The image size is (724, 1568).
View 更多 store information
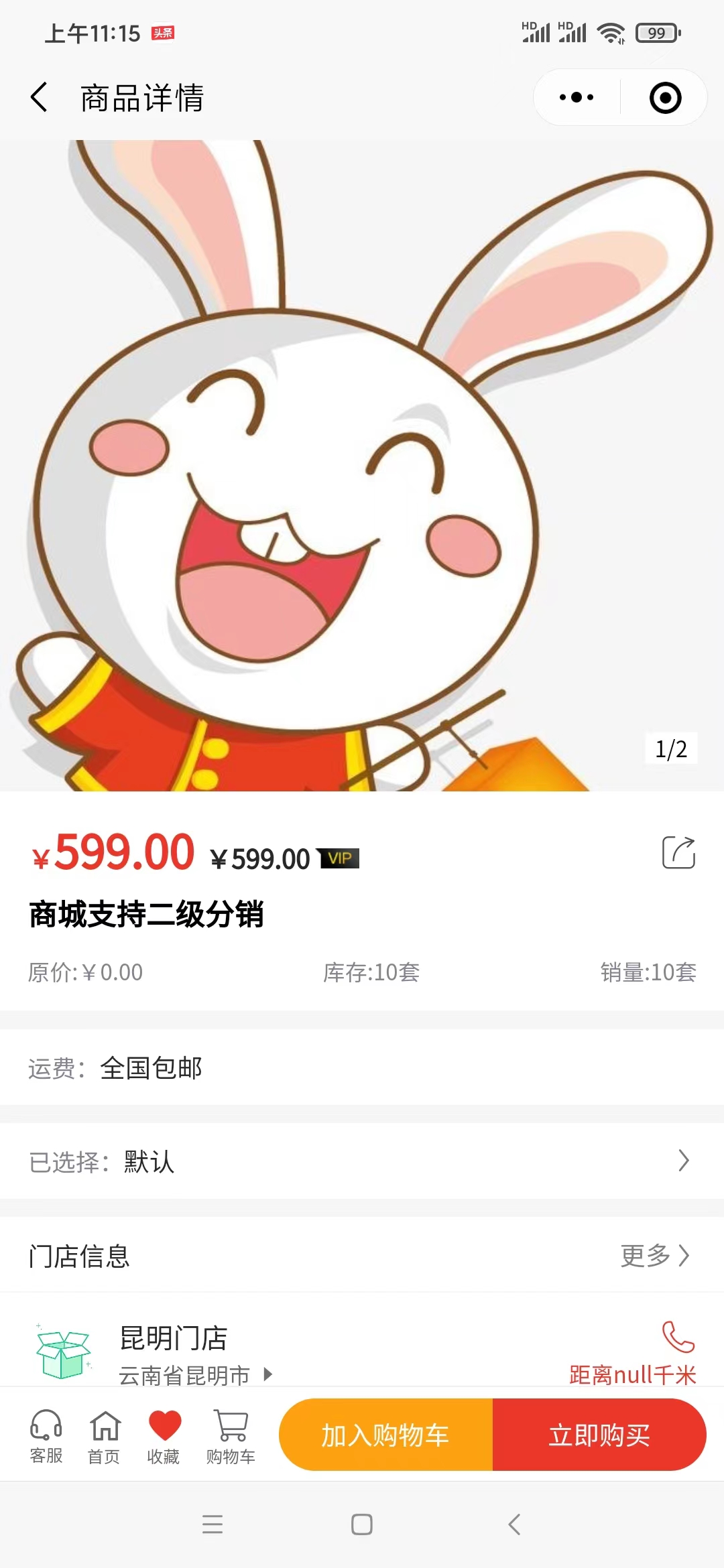pyautogui.click(x=654, y=1256)
